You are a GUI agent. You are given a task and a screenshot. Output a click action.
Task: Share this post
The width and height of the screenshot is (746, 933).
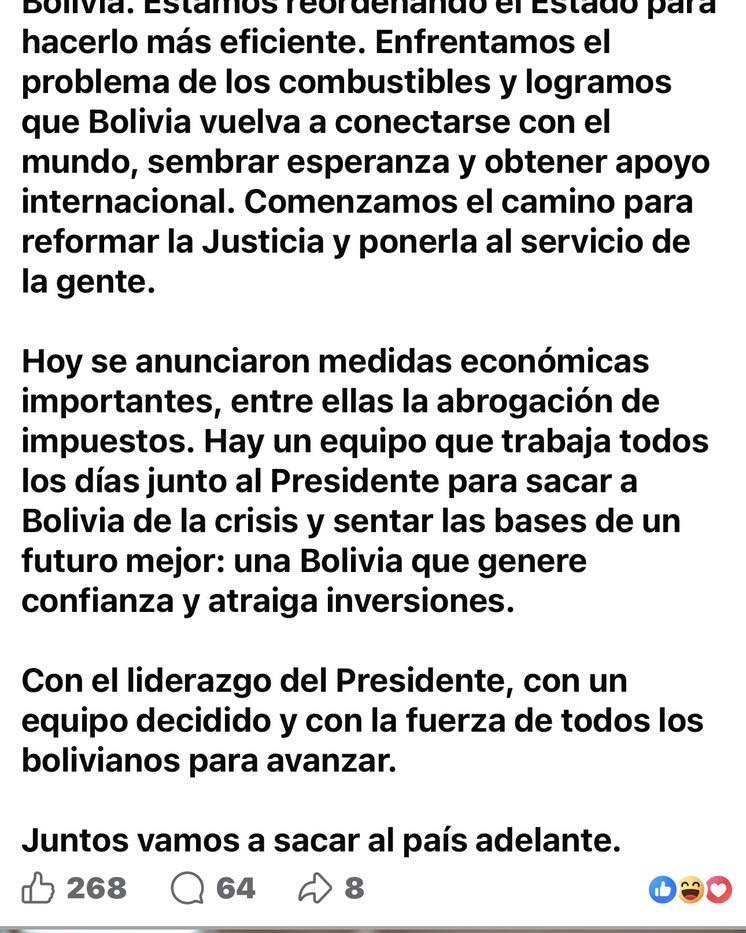[314, 888]
